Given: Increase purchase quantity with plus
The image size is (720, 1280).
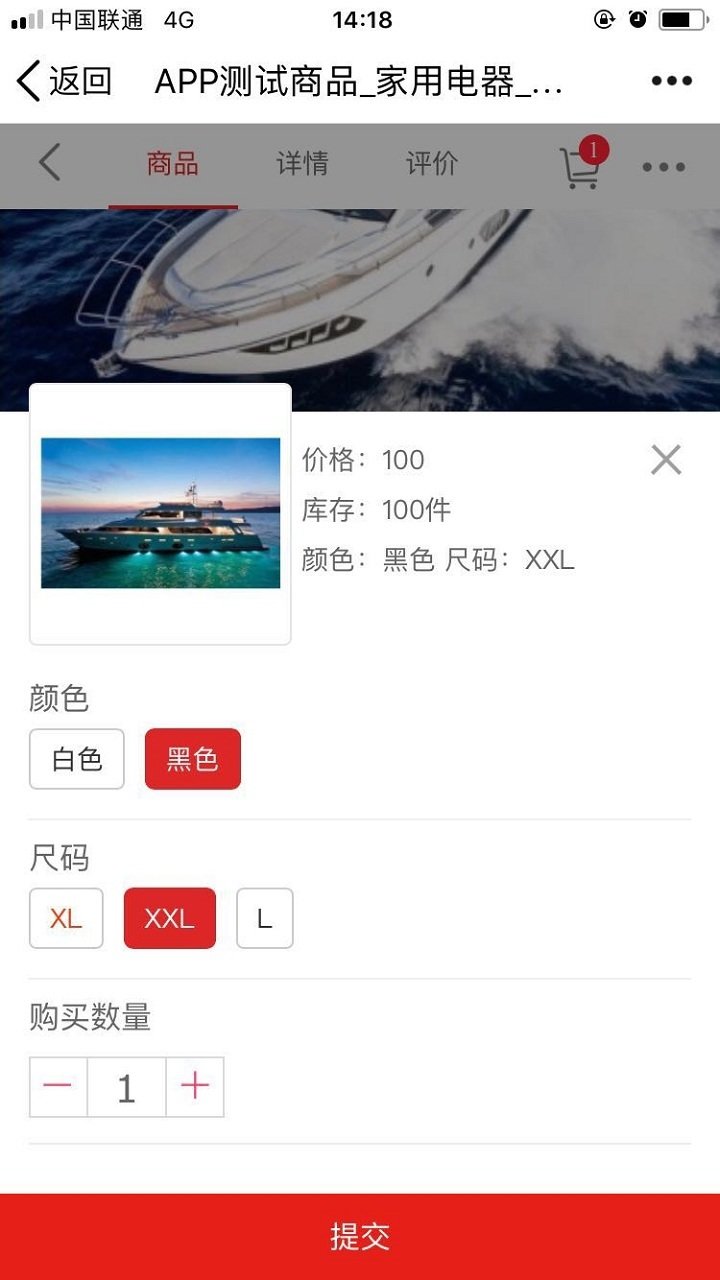Looking at the screenshot, I should tap(195, 1087).
